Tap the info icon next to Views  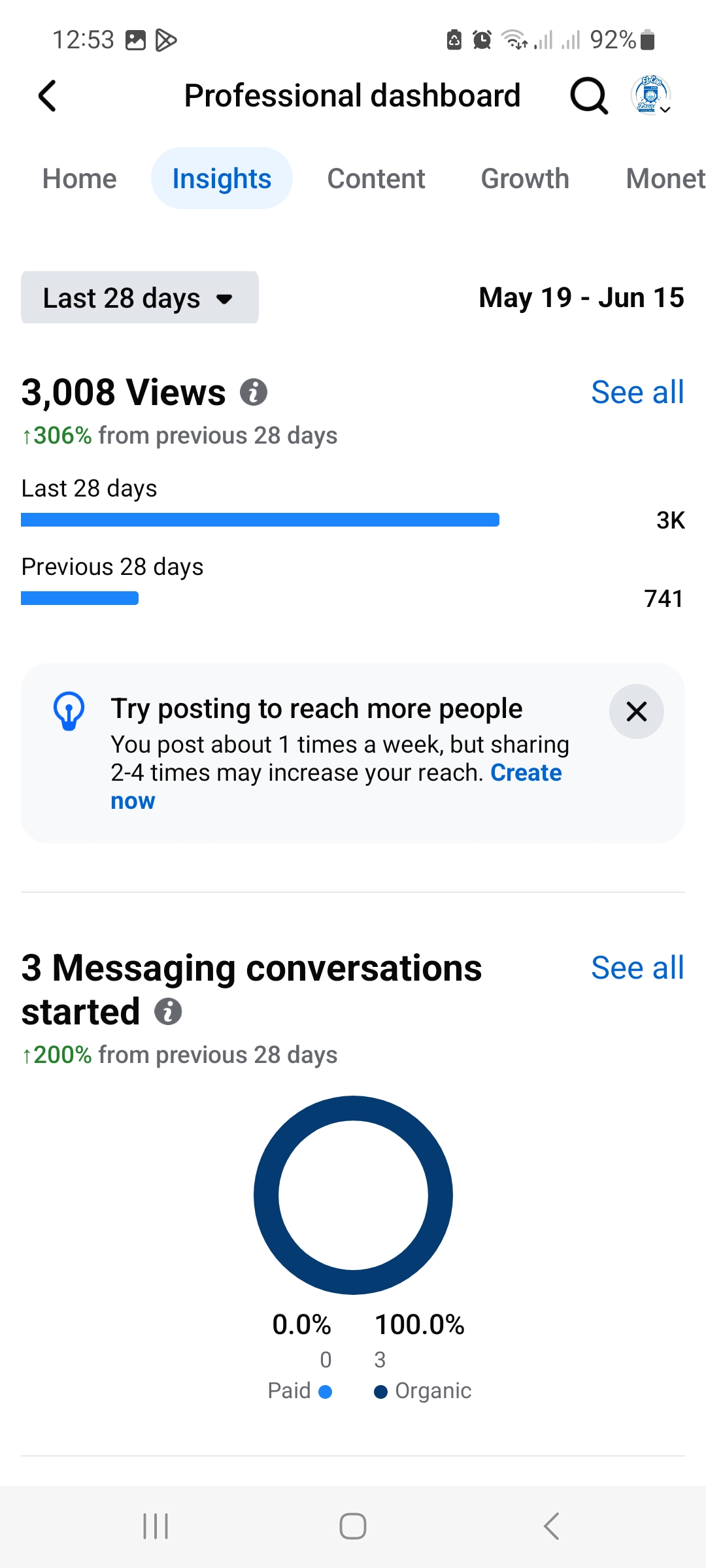[254, 393]
